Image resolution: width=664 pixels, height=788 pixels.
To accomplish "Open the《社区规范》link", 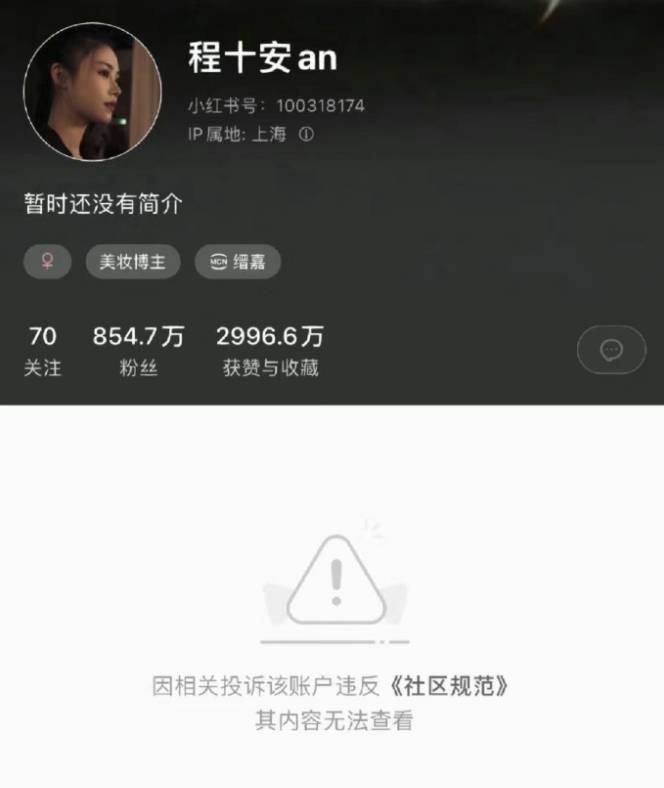I will coord(454,686).
